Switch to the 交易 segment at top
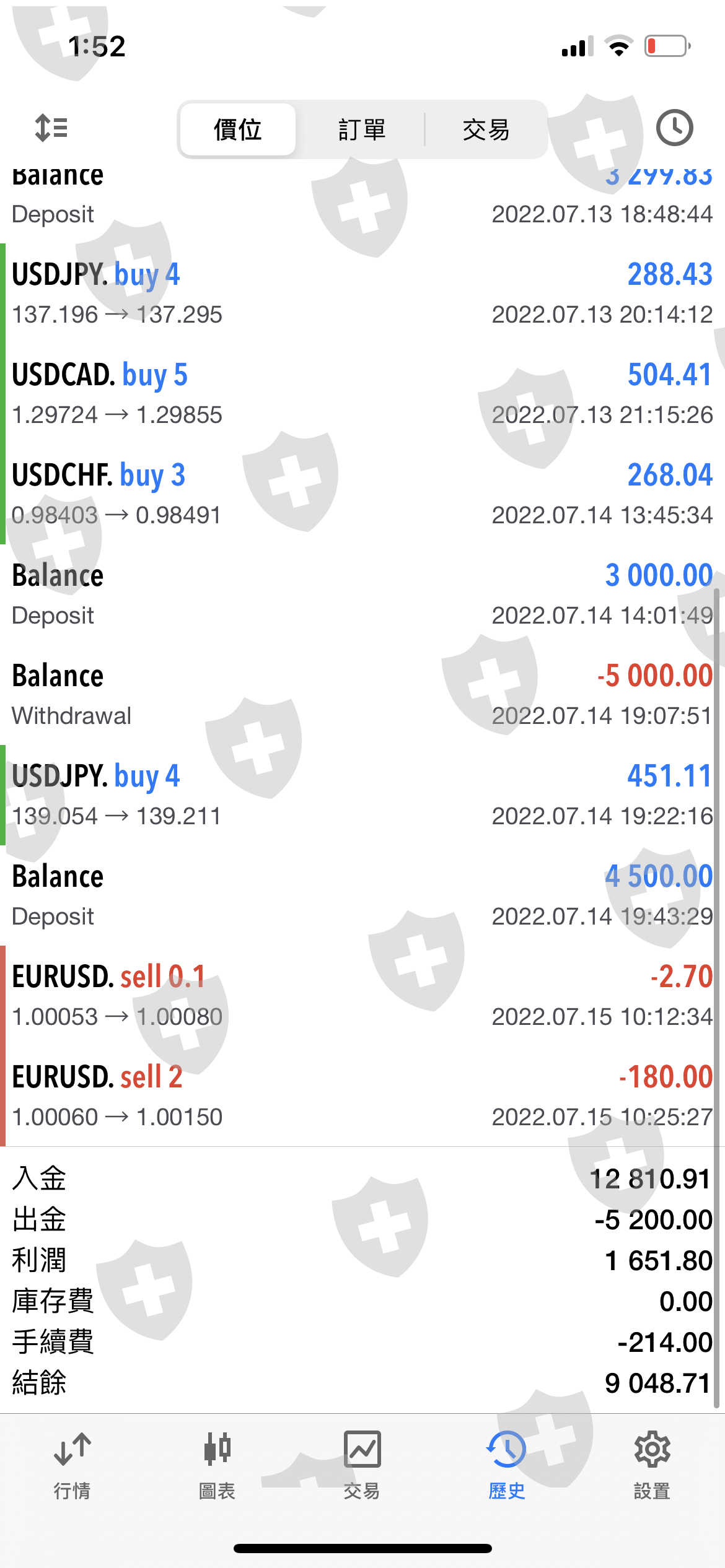The width and height of the screenshot is (725, 1568). pyautogui.click(x=486, y=129)
